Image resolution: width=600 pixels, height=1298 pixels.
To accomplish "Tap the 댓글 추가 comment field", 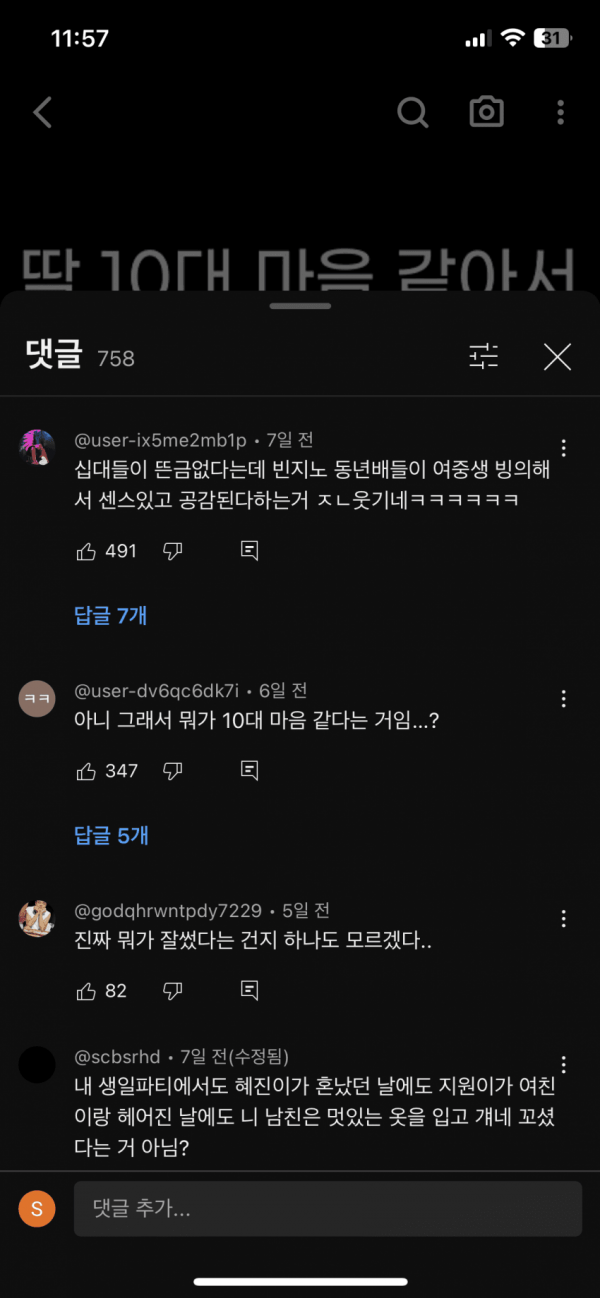I will point(327,1208).
